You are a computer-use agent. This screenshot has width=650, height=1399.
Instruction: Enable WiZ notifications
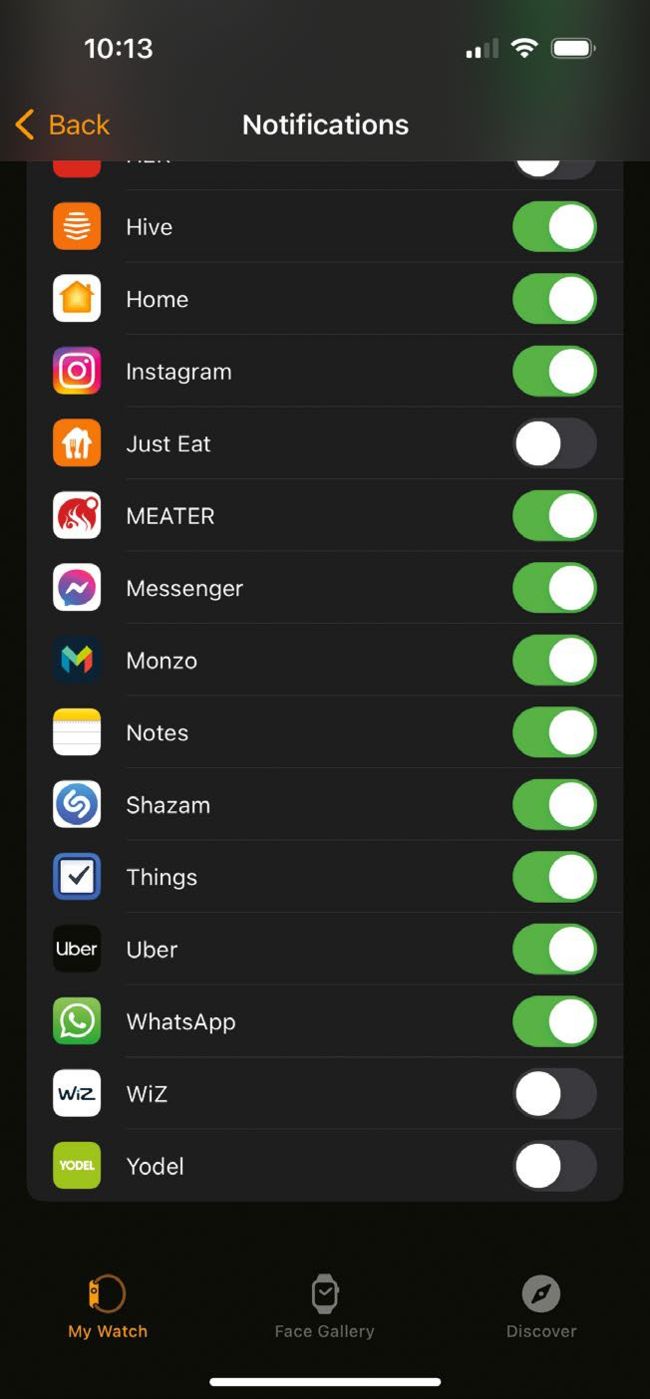click(554, 1094)
